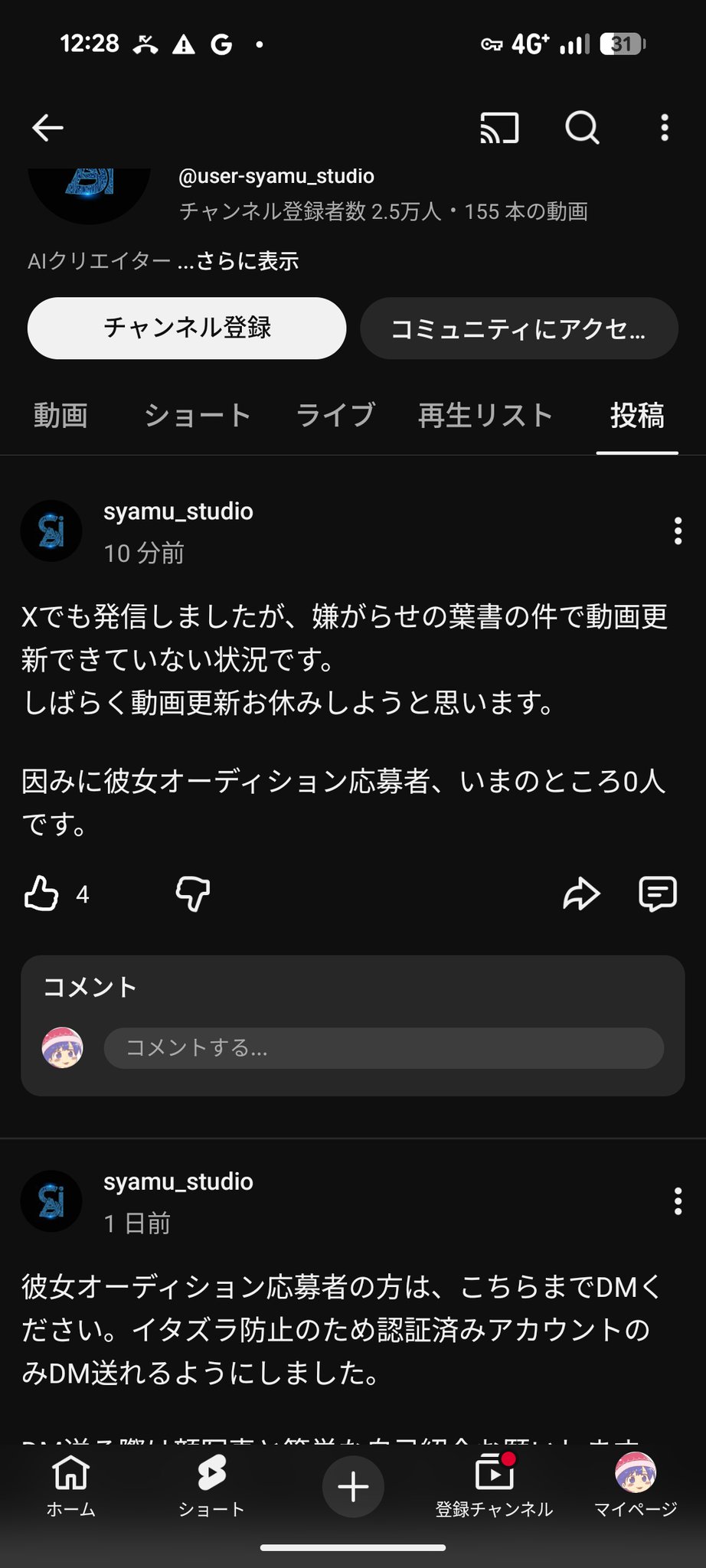Open options menu for the 10 分前 post
The width and height of the screenshot is (706, 1568).
pos(678,531)
